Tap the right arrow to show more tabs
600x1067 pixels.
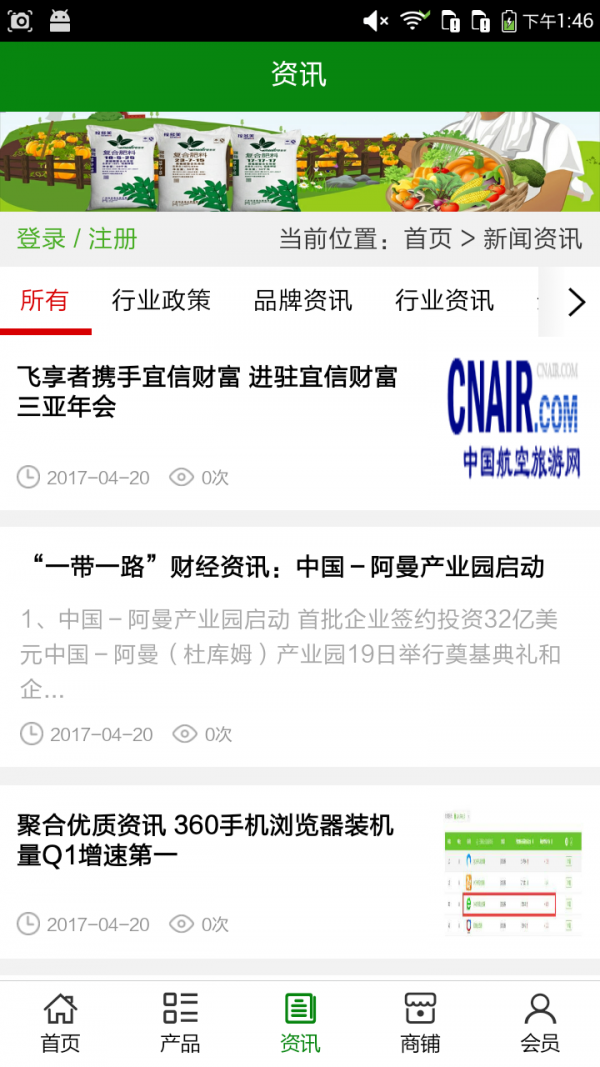576,302
